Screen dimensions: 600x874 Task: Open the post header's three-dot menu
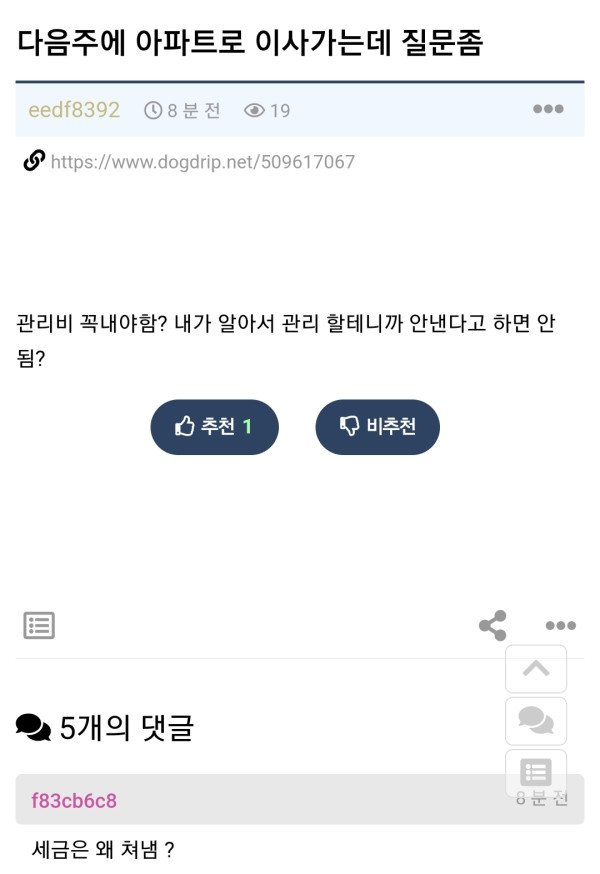point(548,110)
